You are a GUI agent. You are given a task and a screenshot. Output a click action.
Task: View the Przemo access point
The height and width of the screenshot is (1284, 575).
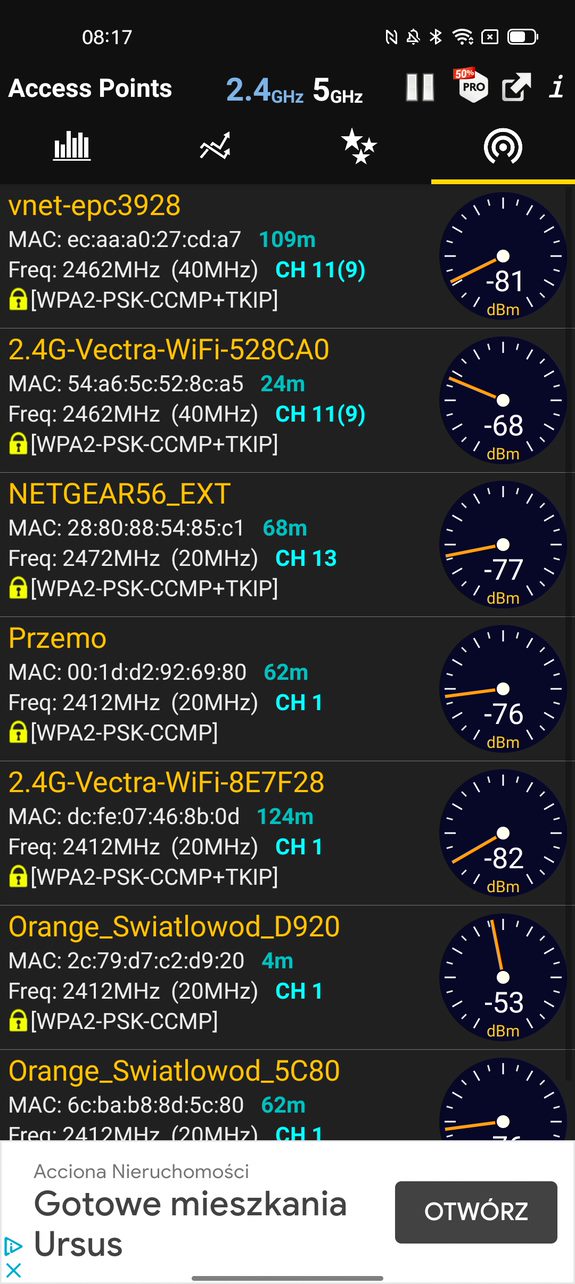(x=287, y=689)
